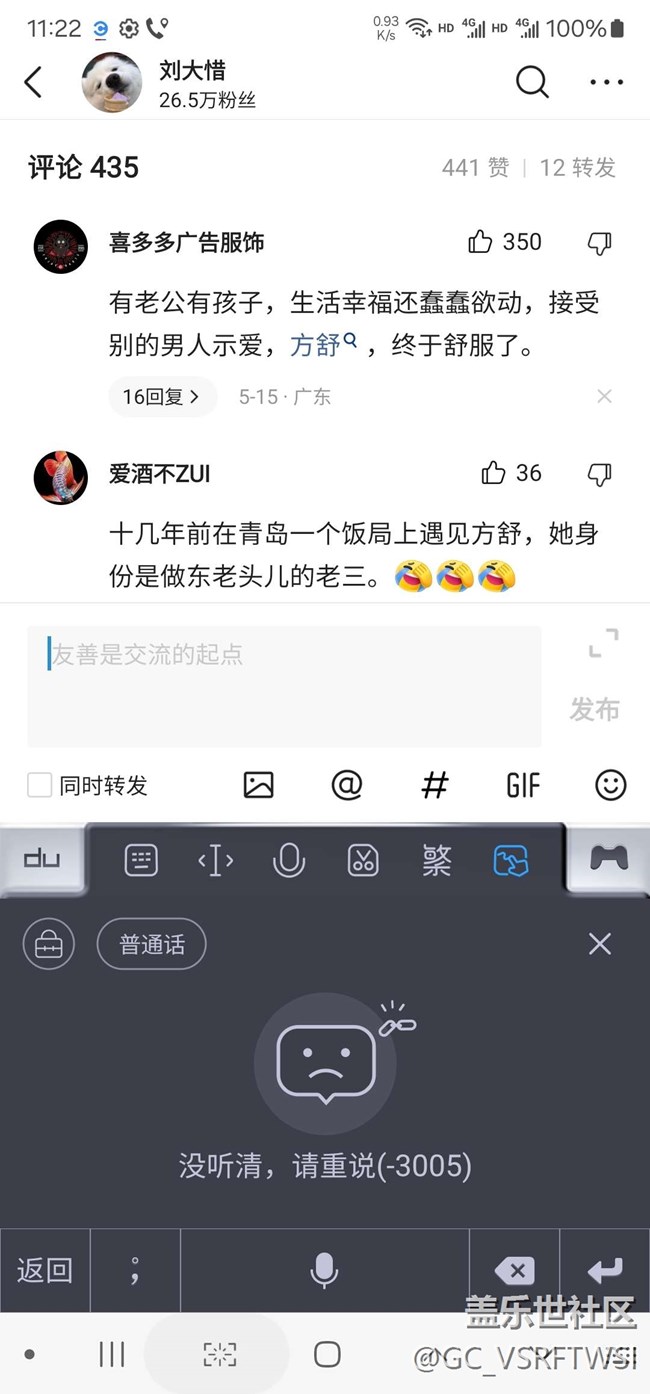Like the comment by 爱酒不ZUI
Image resolution: width=650 pixels, height=1394 pixels.
[493, 473]
